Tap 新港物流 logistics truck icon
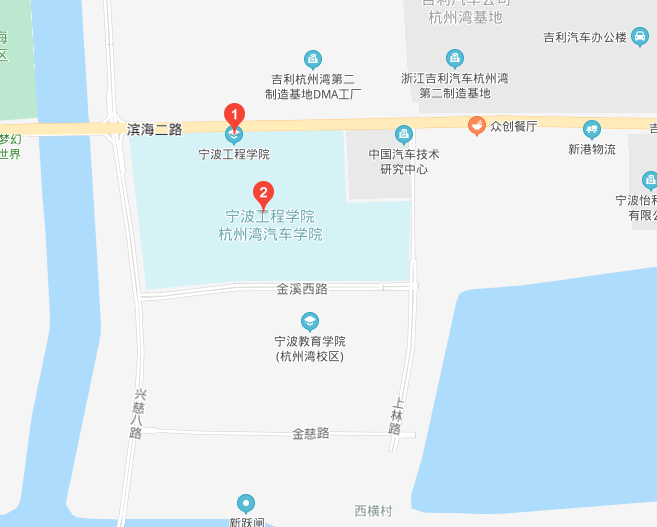This screenshot has width=657, height=527. pos(592,129)
